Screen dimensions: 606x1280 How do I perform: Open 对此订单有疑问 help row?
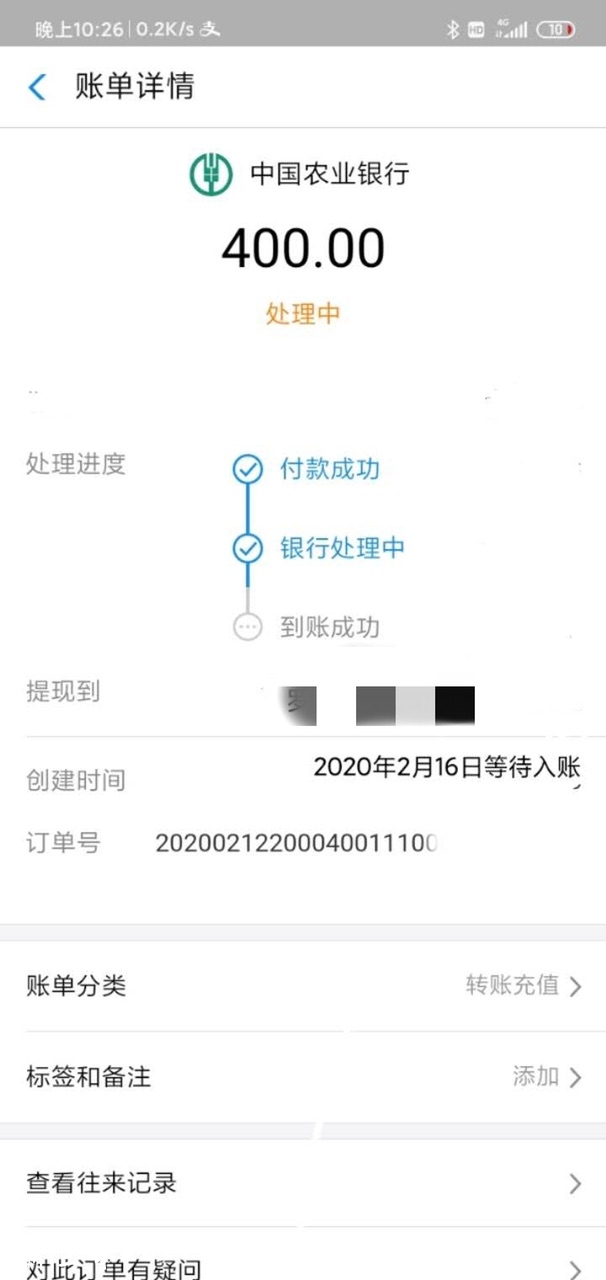(303, 1265)
